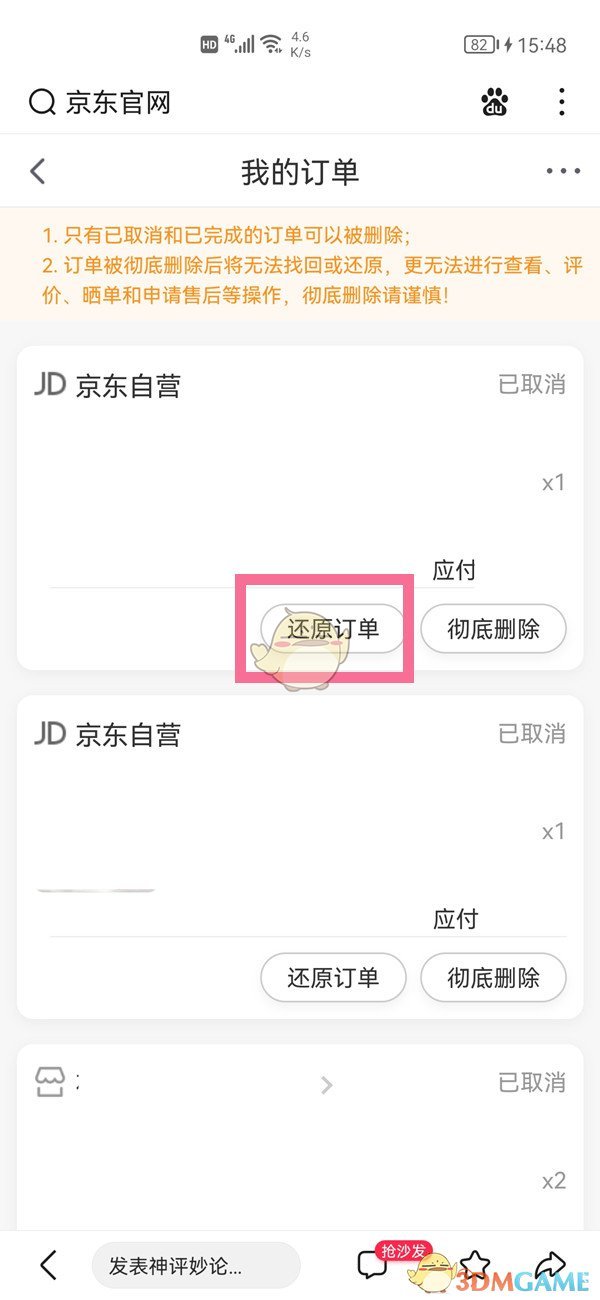Restore the first 京东自营 order via 还原订单
600x1300 pixels.
coord(333,628)
